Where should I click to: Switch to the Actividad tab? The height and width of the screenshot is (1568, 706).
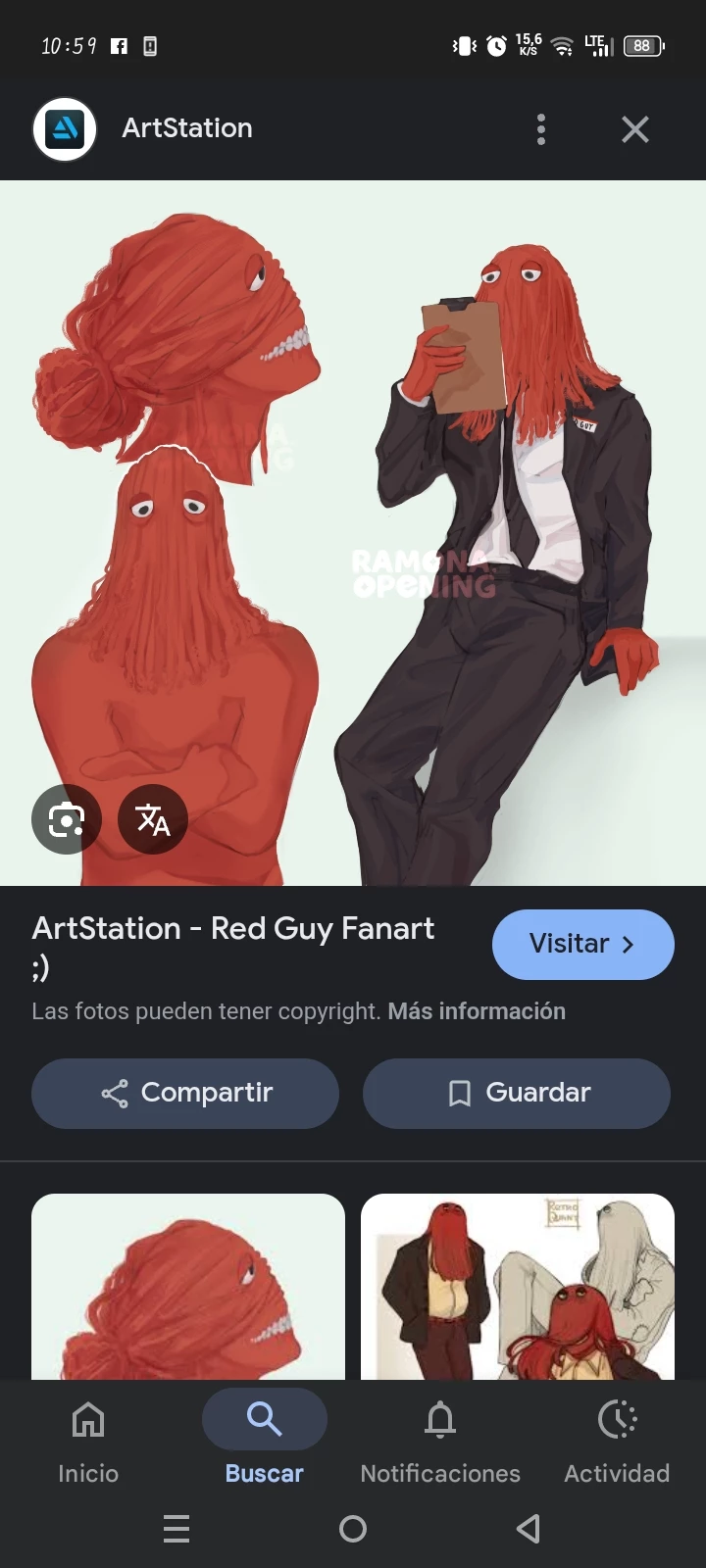(x=617, y=1443)
